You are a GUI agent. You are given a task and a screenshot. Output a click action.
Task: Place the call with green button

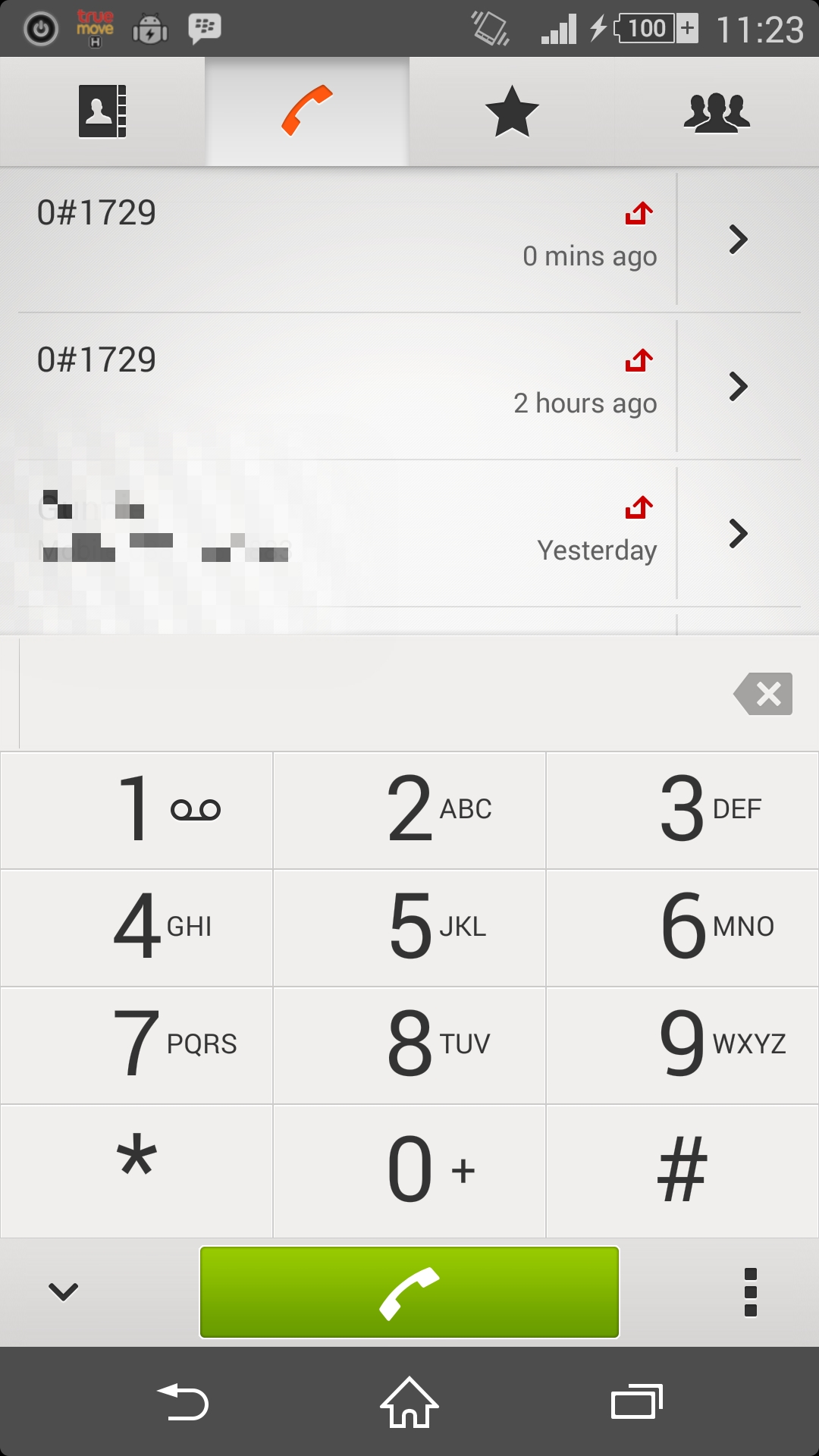(409, 1292)
